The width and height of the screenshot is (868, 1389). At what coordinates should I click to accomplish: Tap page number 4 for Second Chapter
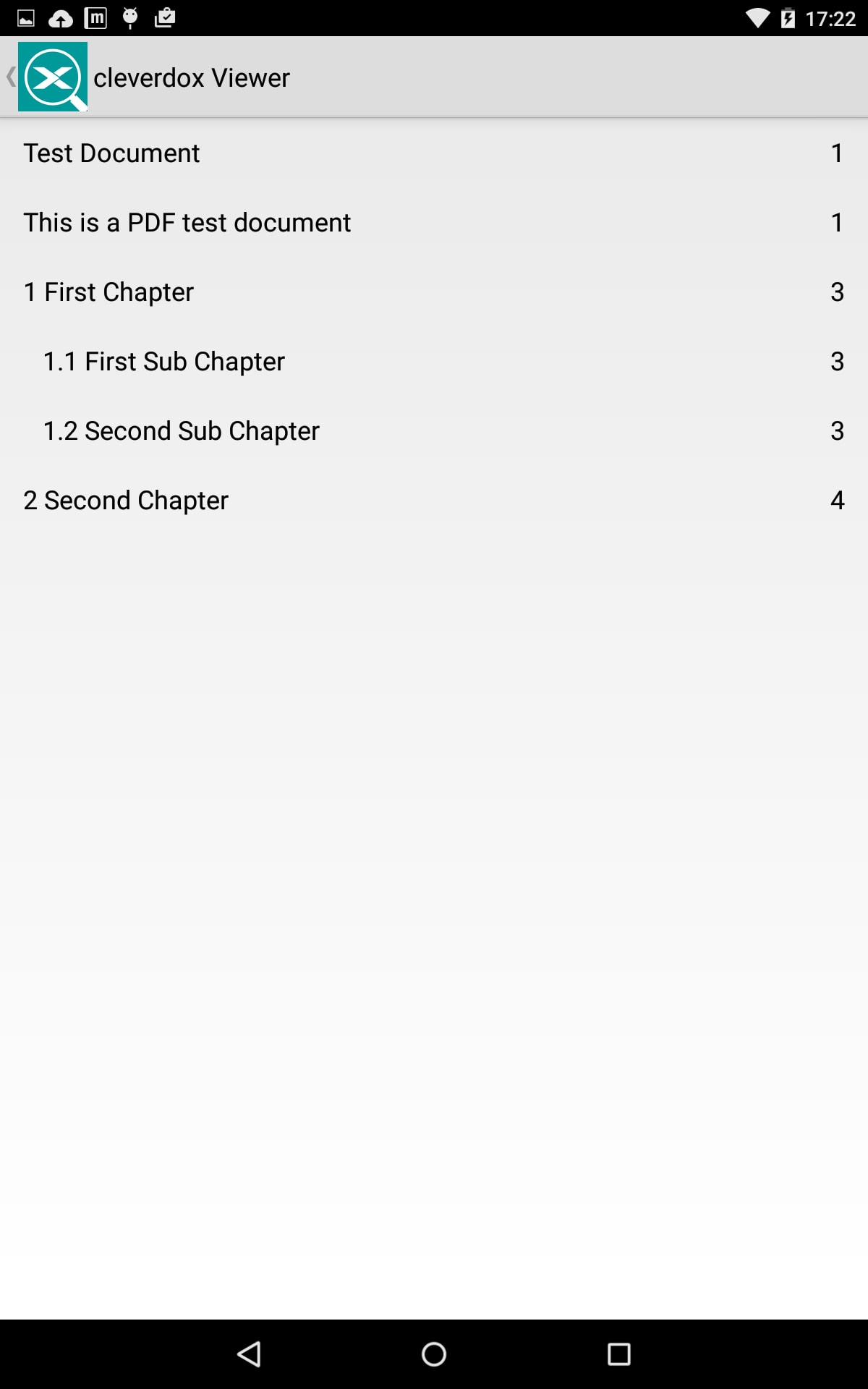coord(837,500)
